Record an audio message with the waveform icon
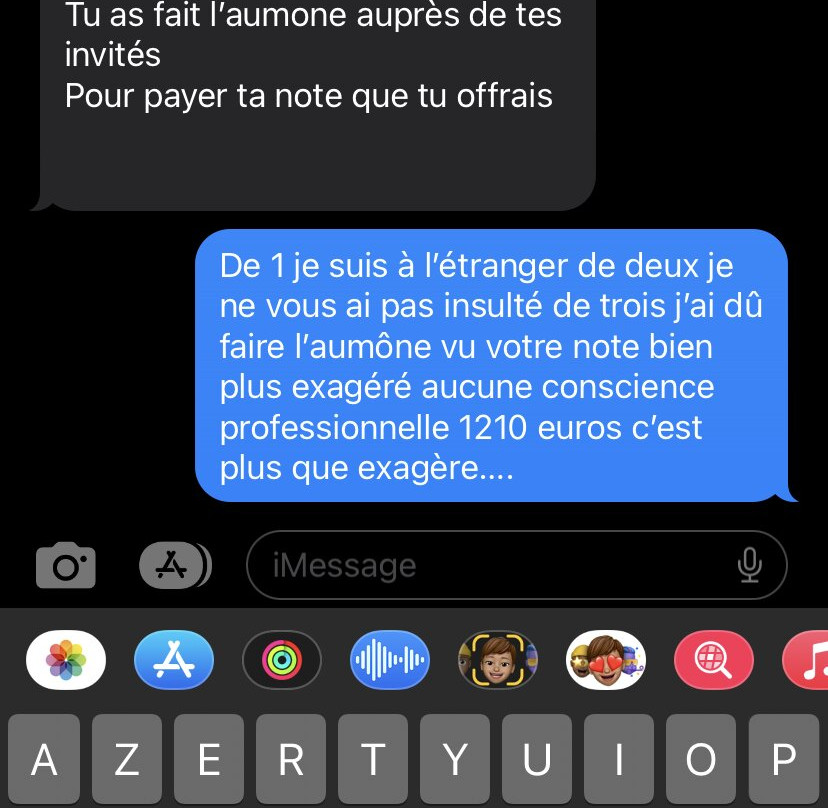 pyautogui.click(x=390, y=660)
